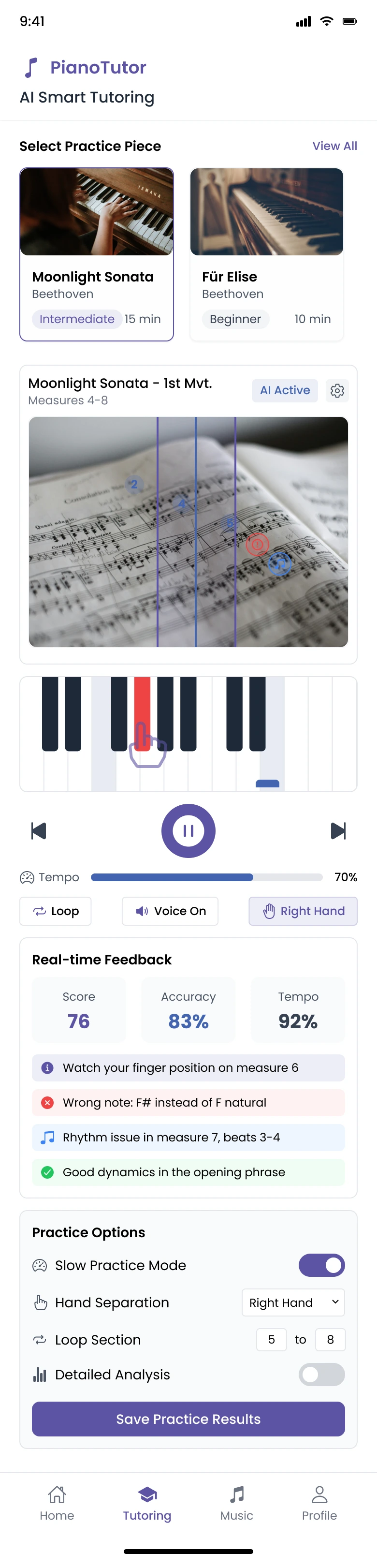Adjust the Tempo slider
This screenshot has height=1568, width=377.
click(207, 877)
